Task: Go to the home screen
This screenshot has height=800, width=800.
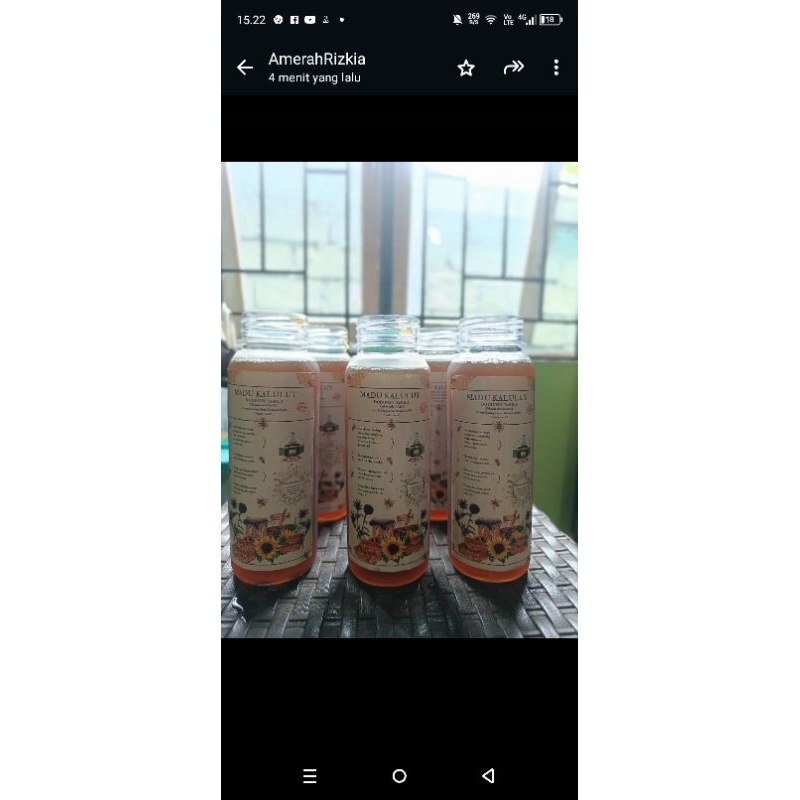Action: point(399,776)
